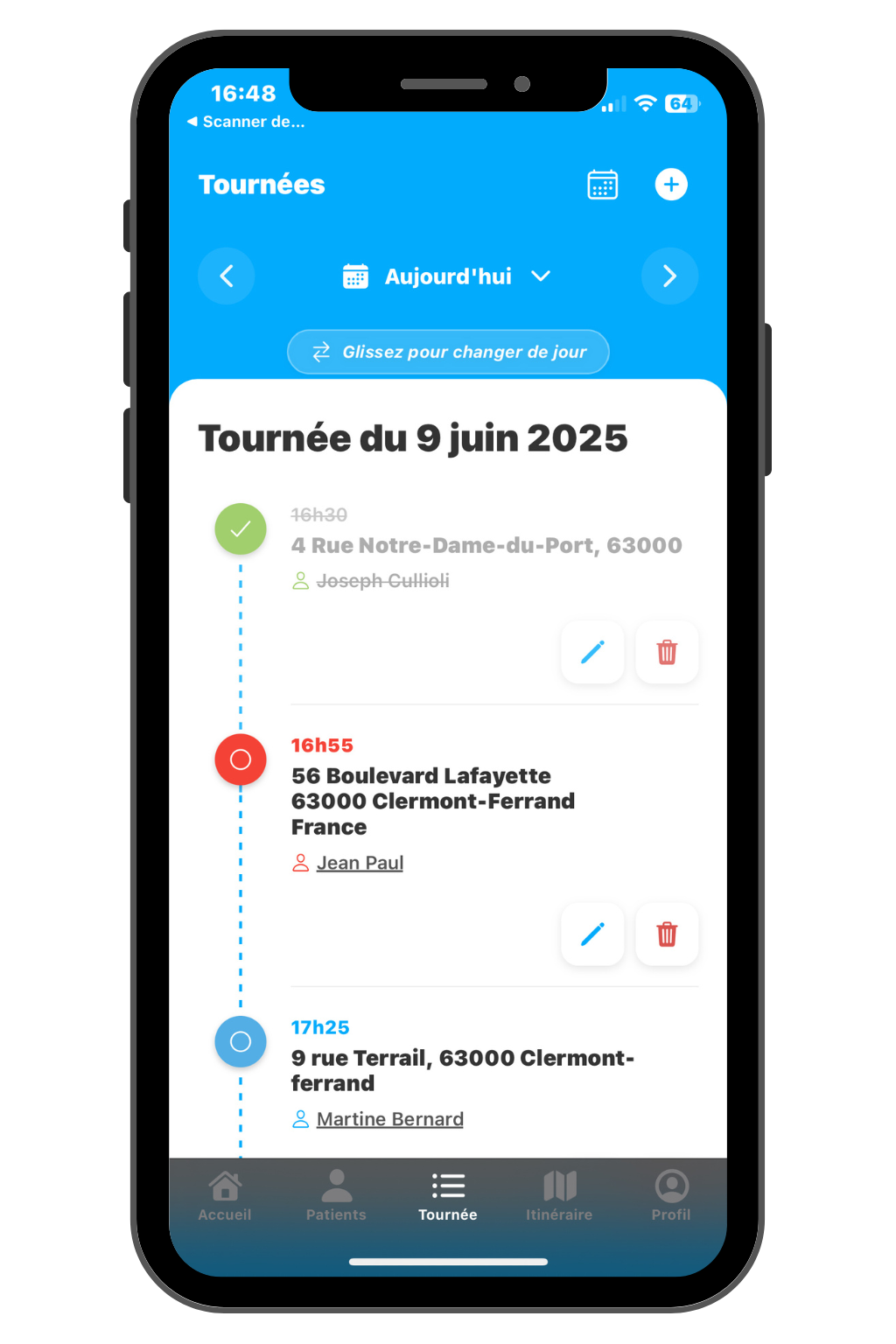
Task: Delete the 16h55 stop with the trash icon
Action: (x=667, y=934)
